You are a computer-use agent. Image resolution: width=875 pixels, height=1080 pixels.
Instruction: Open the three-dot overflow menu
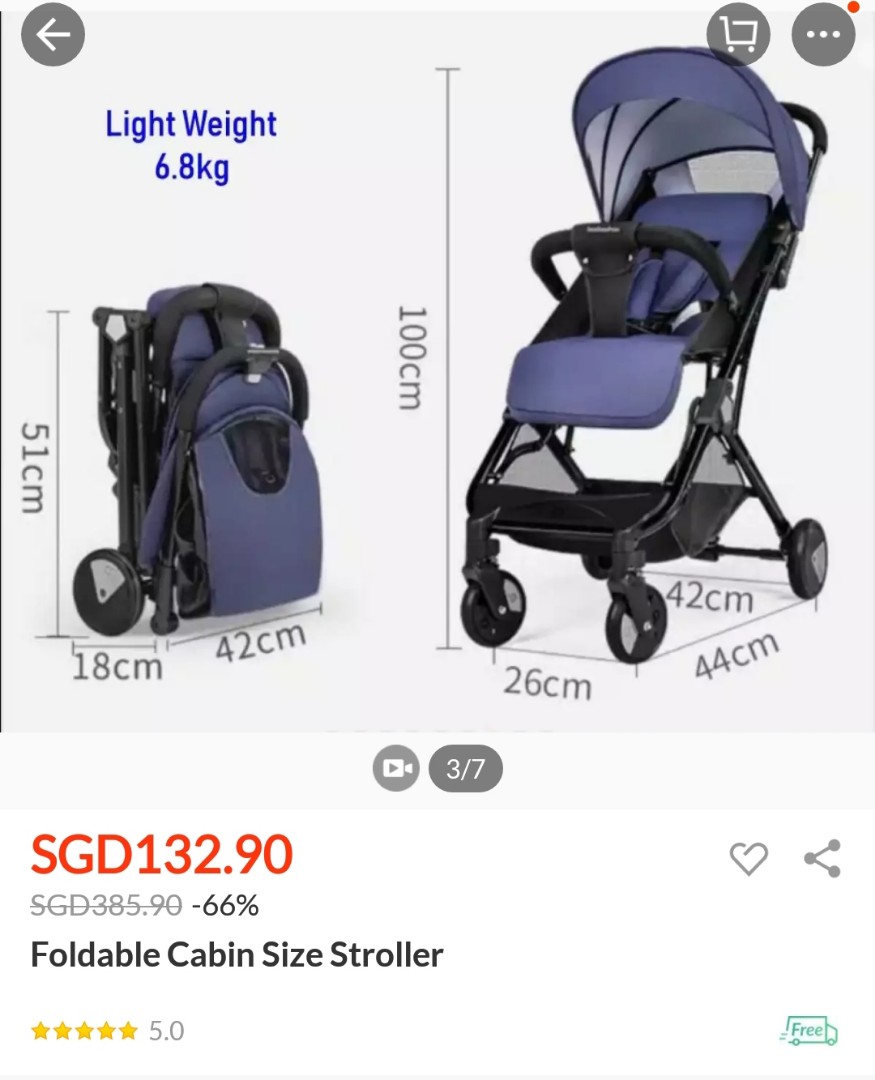point(823,35)
